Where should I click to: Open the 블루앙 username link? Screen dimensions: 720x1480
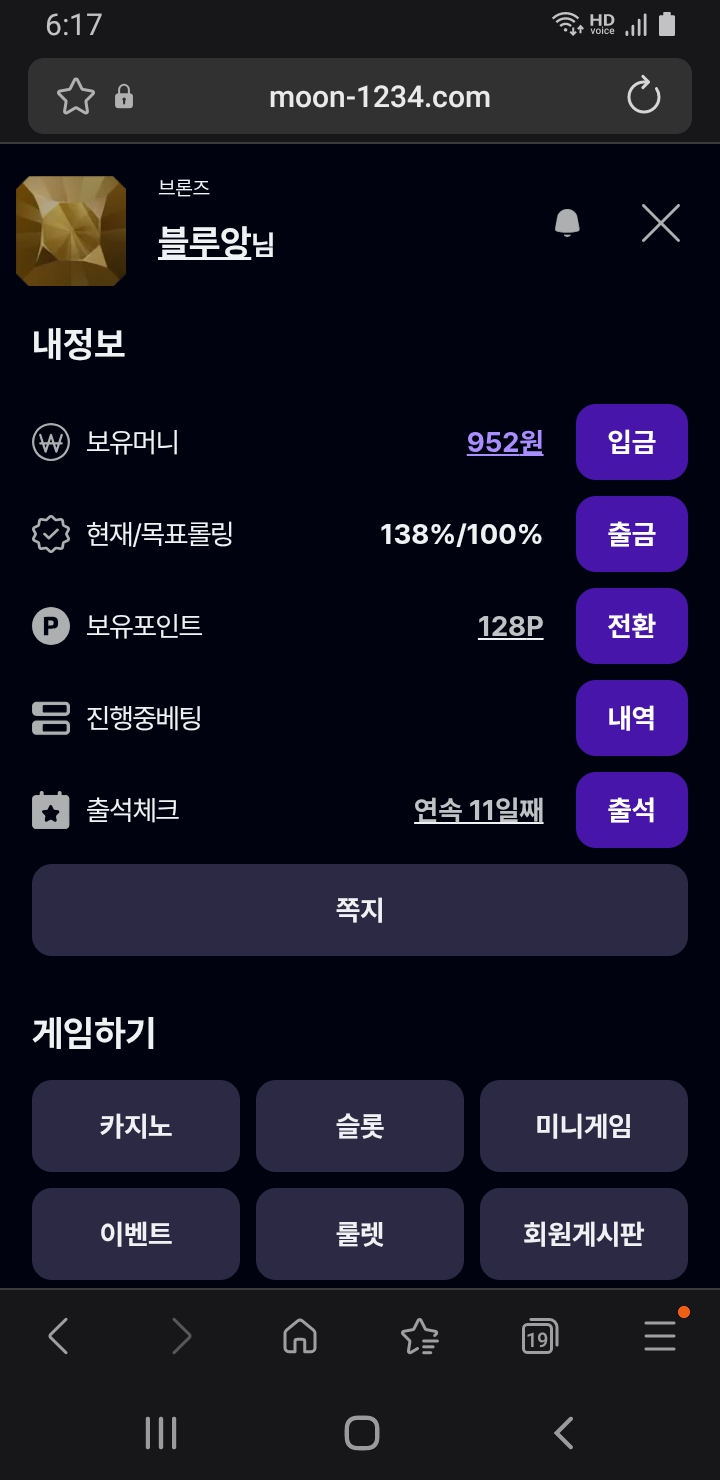(x=205, y=241)
